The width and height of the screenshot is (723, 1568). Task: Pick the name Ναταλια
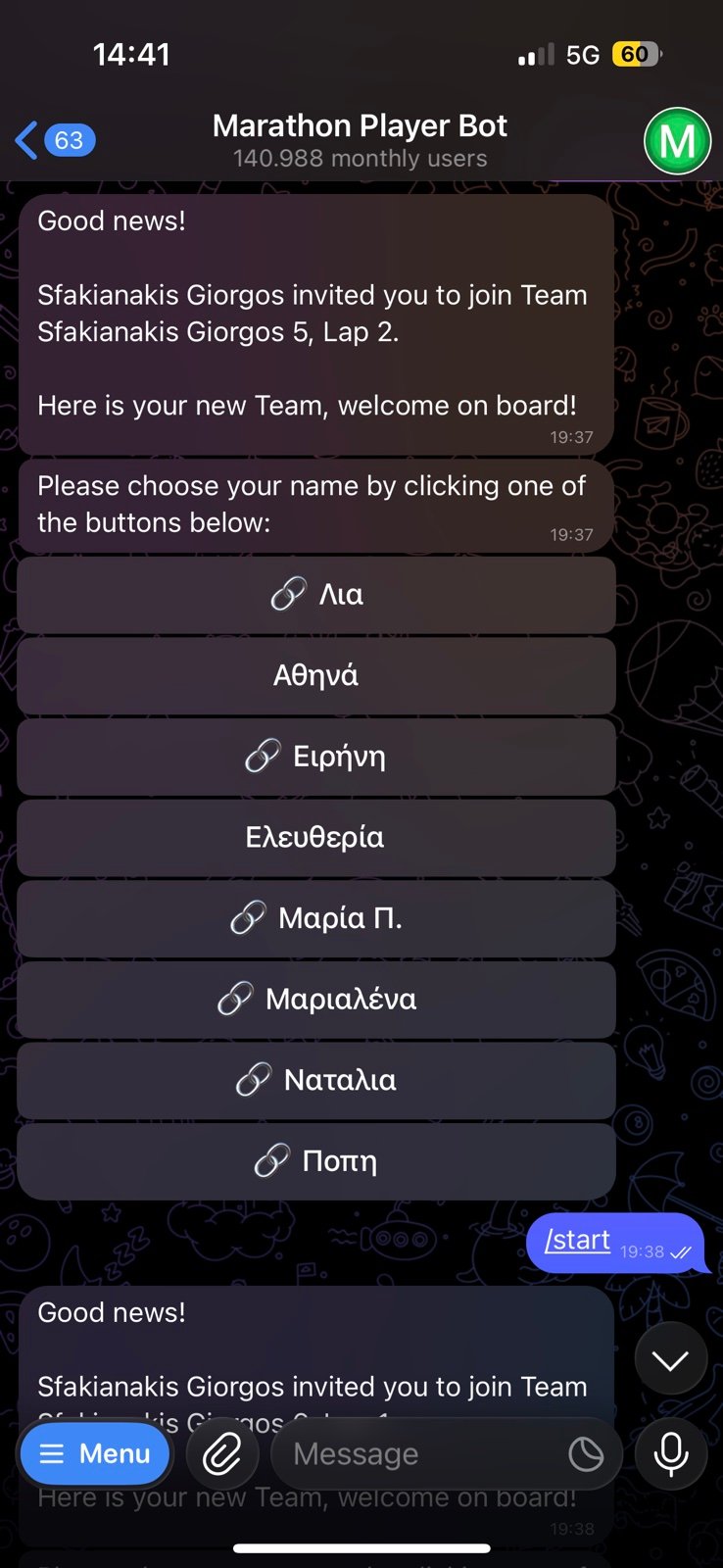click(316, 1080)
